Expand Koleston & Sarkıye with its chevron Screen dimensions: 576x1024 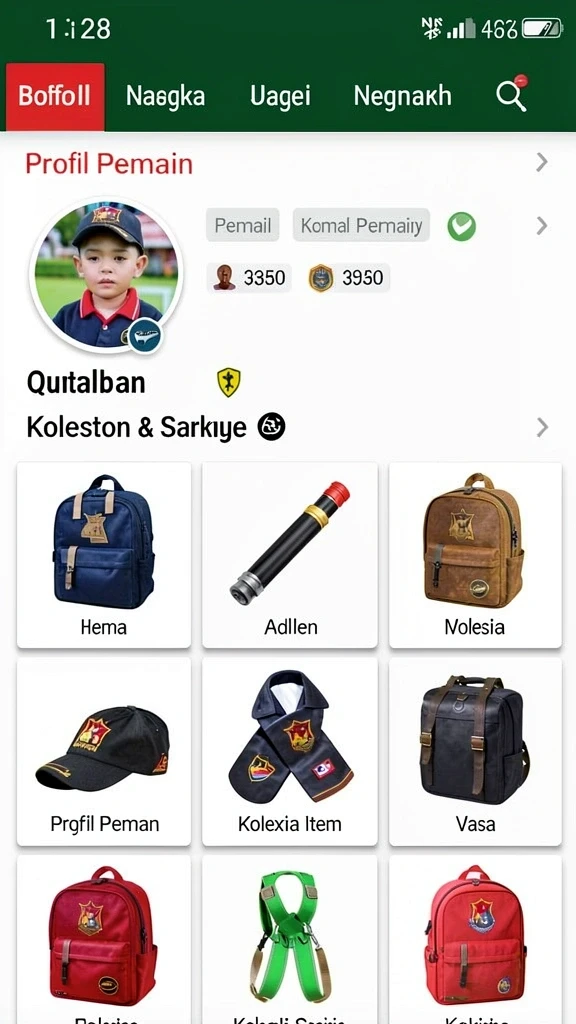point(541,428)
